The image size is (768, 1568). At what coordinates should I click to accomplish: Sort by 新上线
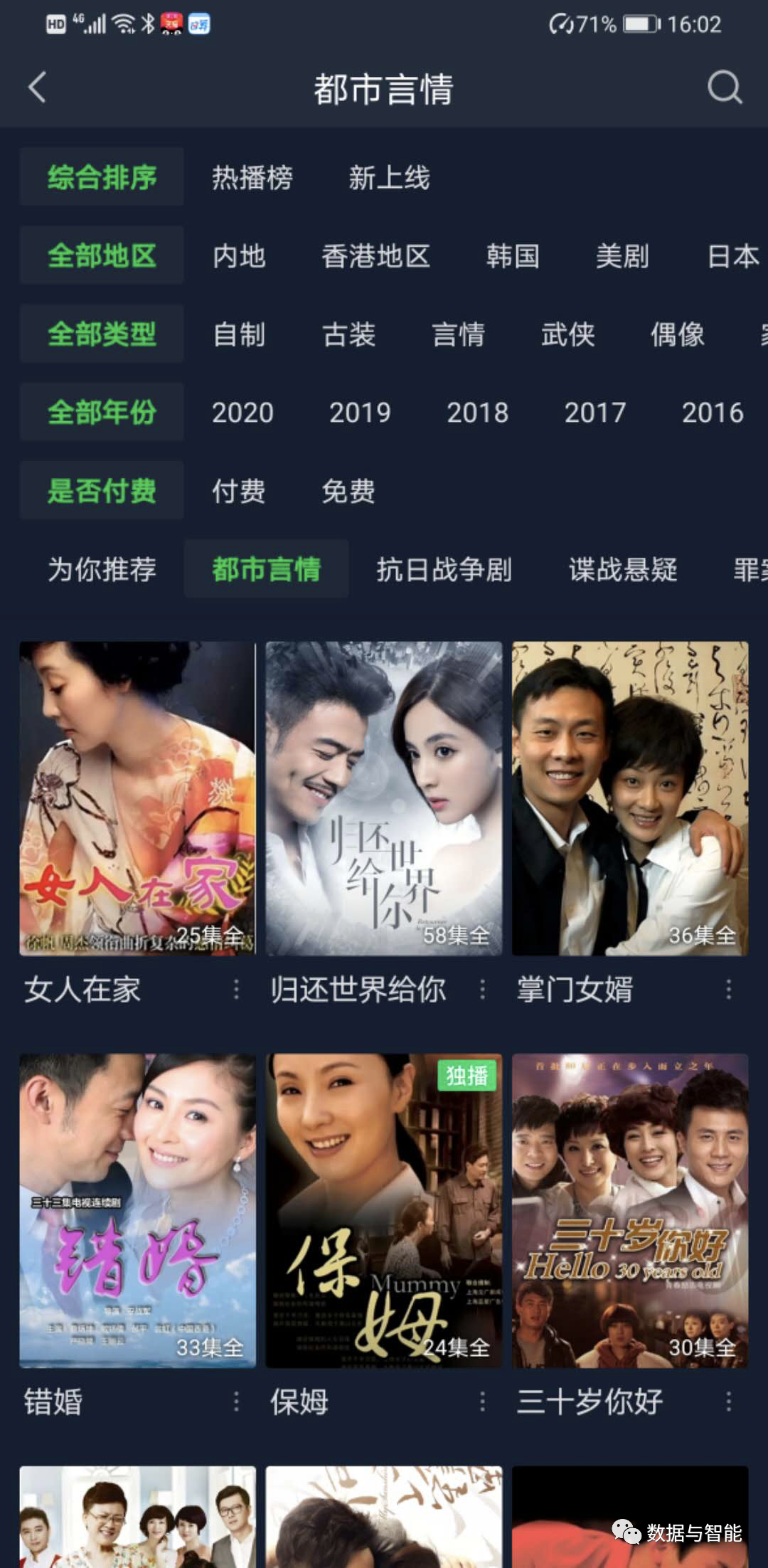point(389,178)
